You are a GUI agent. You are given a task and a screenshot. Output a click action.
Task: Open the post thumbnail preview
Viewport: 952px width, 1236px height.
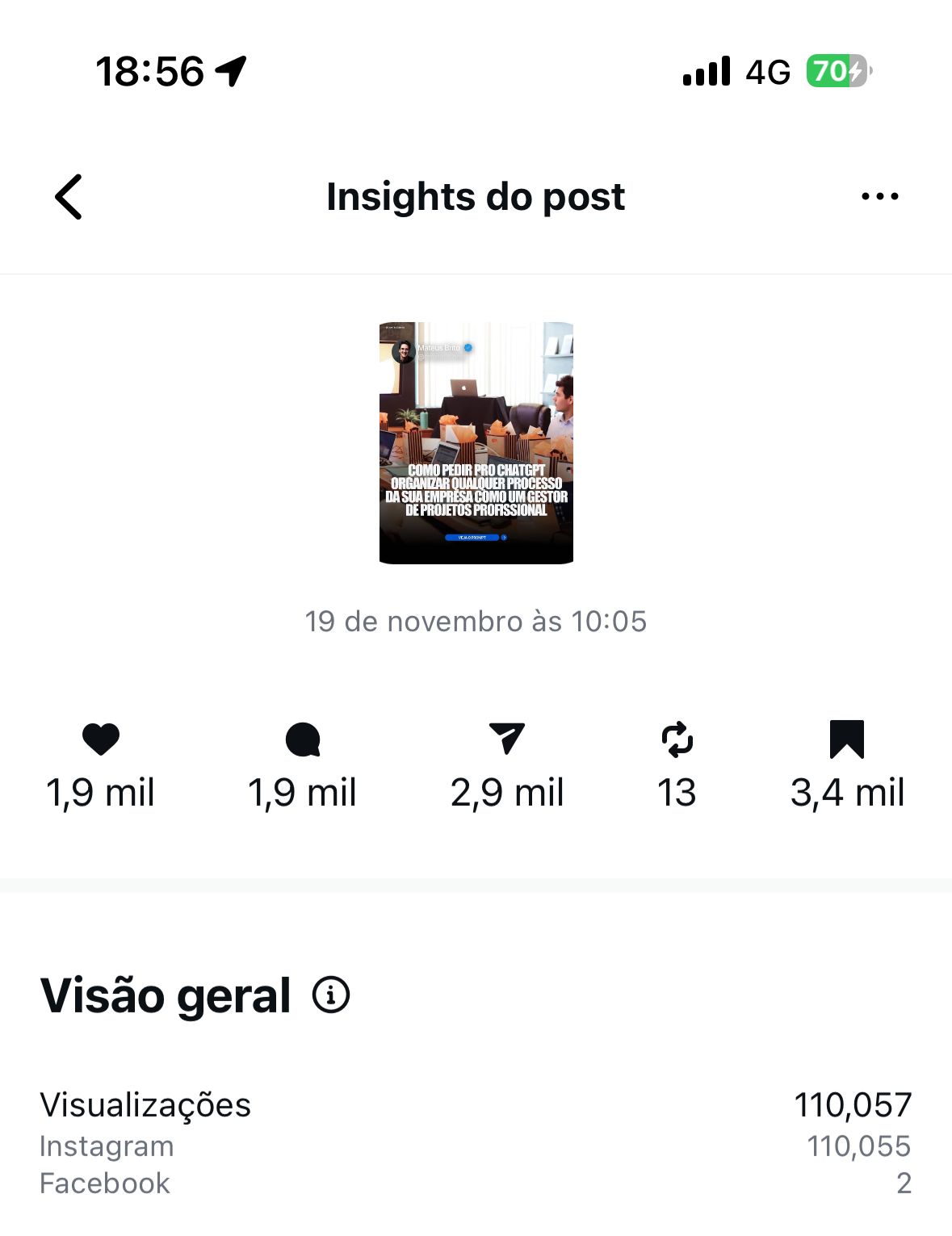[x=476, y=443]
